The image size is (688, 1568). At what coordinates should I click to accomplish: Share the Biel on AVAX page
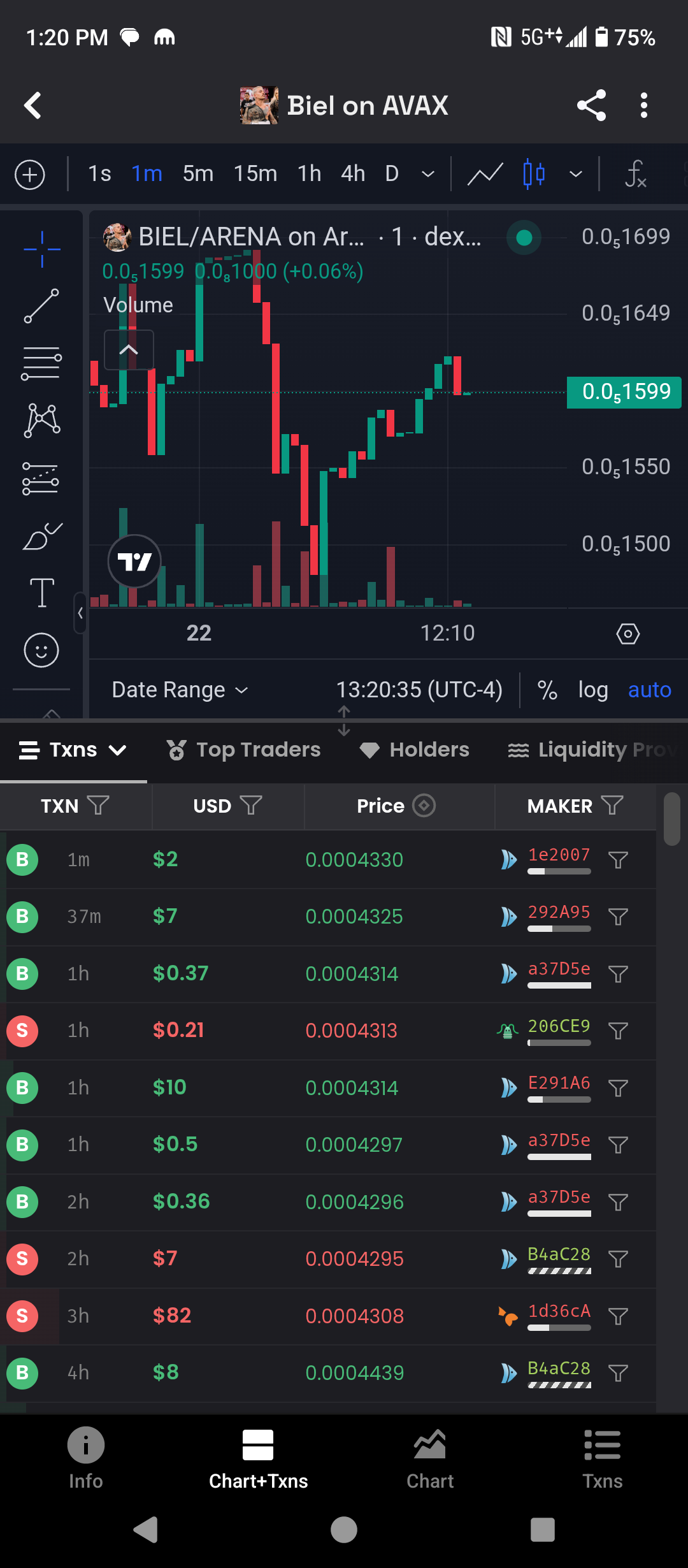coord(591,106)
